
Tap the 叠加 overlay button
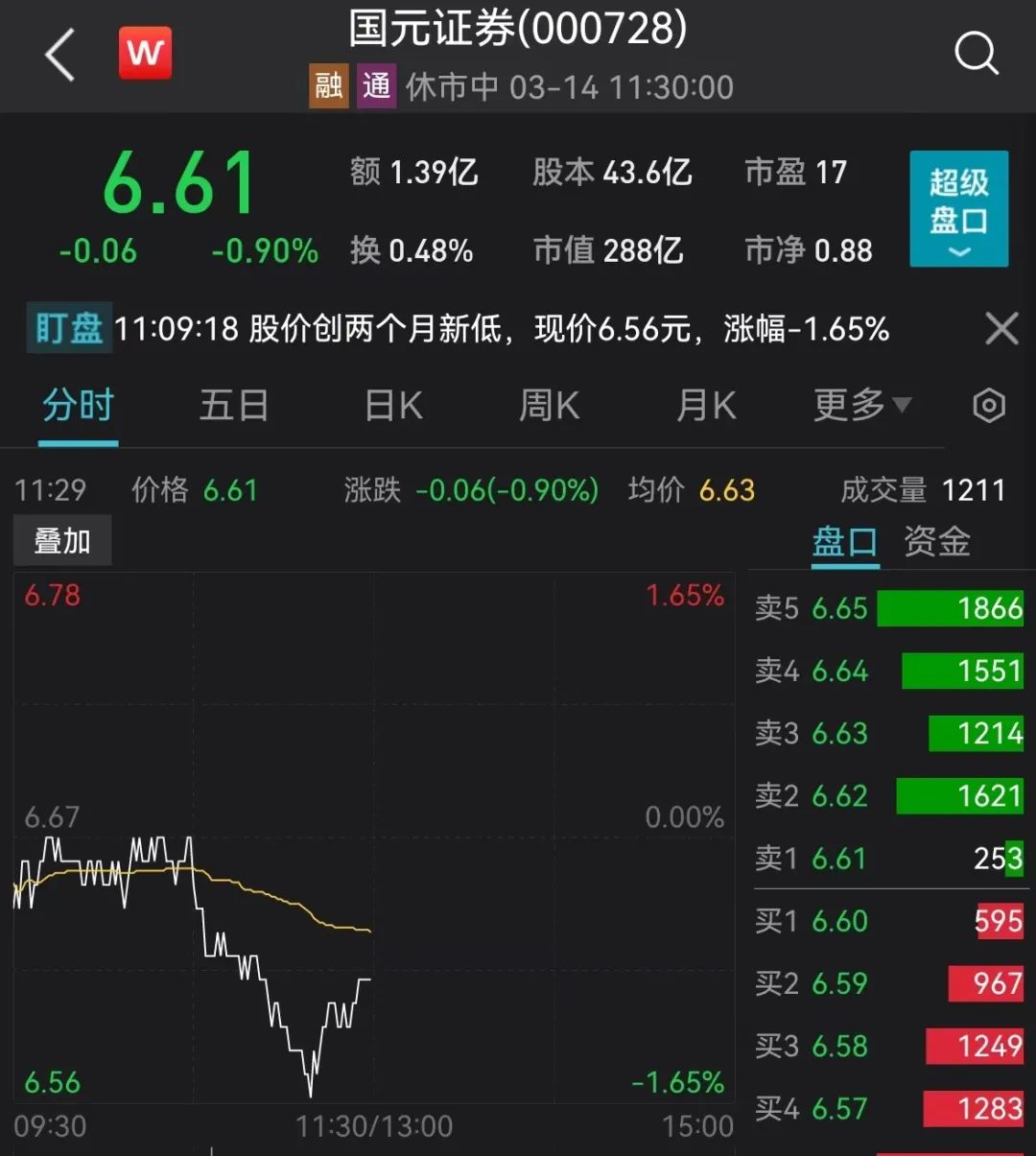point(62,541)
